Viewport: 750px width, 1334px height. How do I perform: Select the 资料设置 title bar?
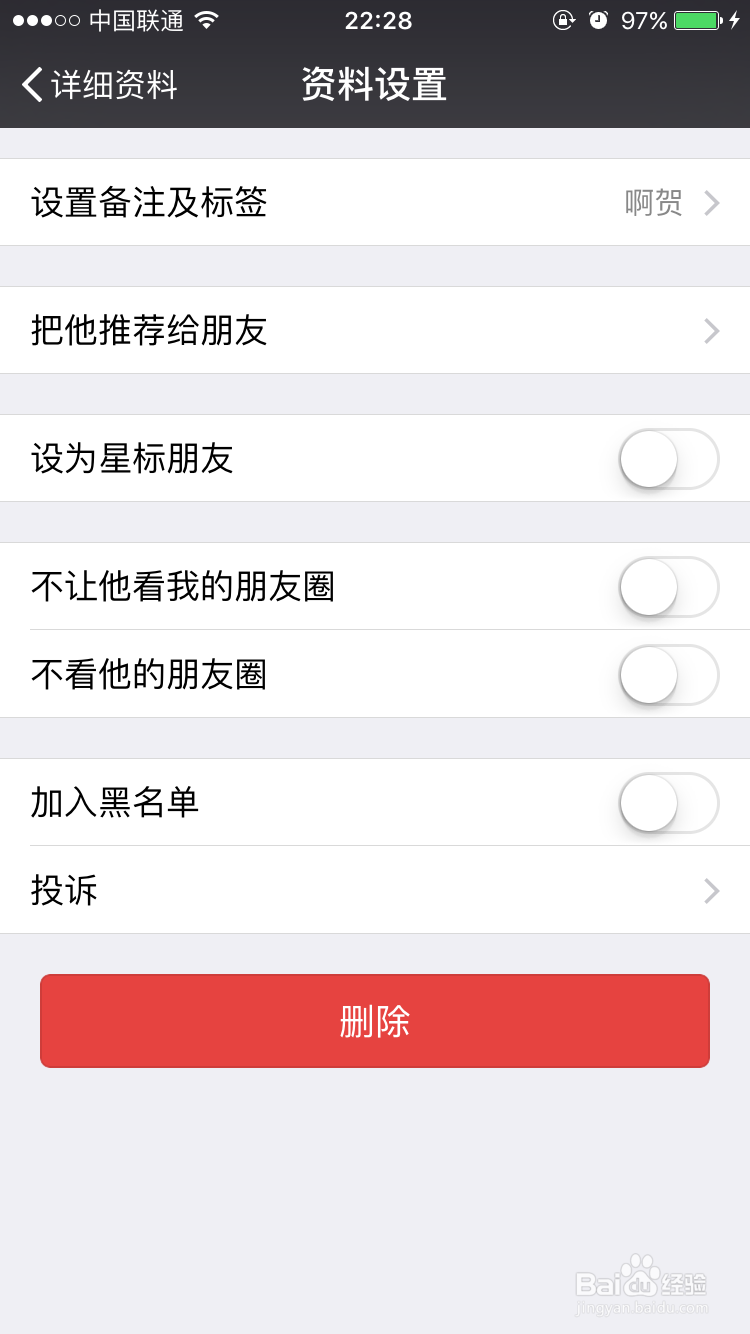(374, 85)
